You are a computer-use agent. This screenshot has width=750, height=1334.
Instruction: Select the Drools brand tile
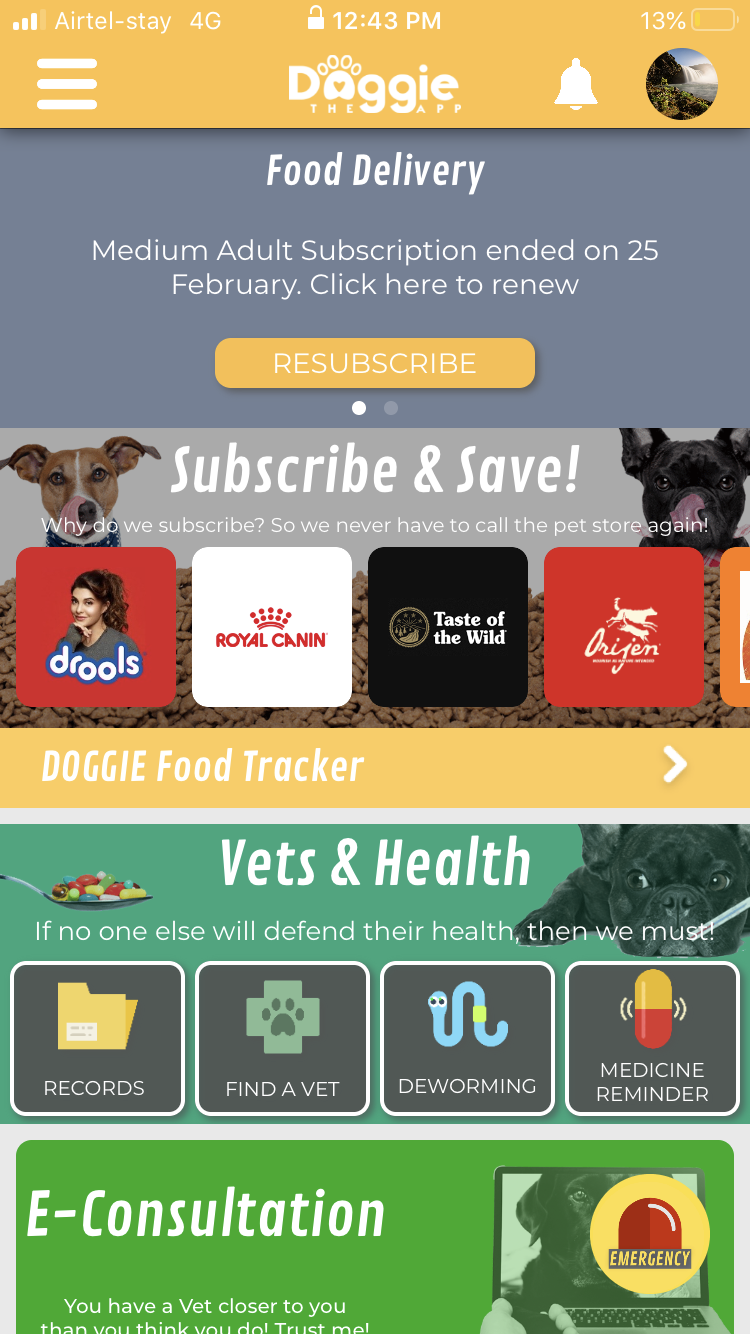tap(96, 627)
